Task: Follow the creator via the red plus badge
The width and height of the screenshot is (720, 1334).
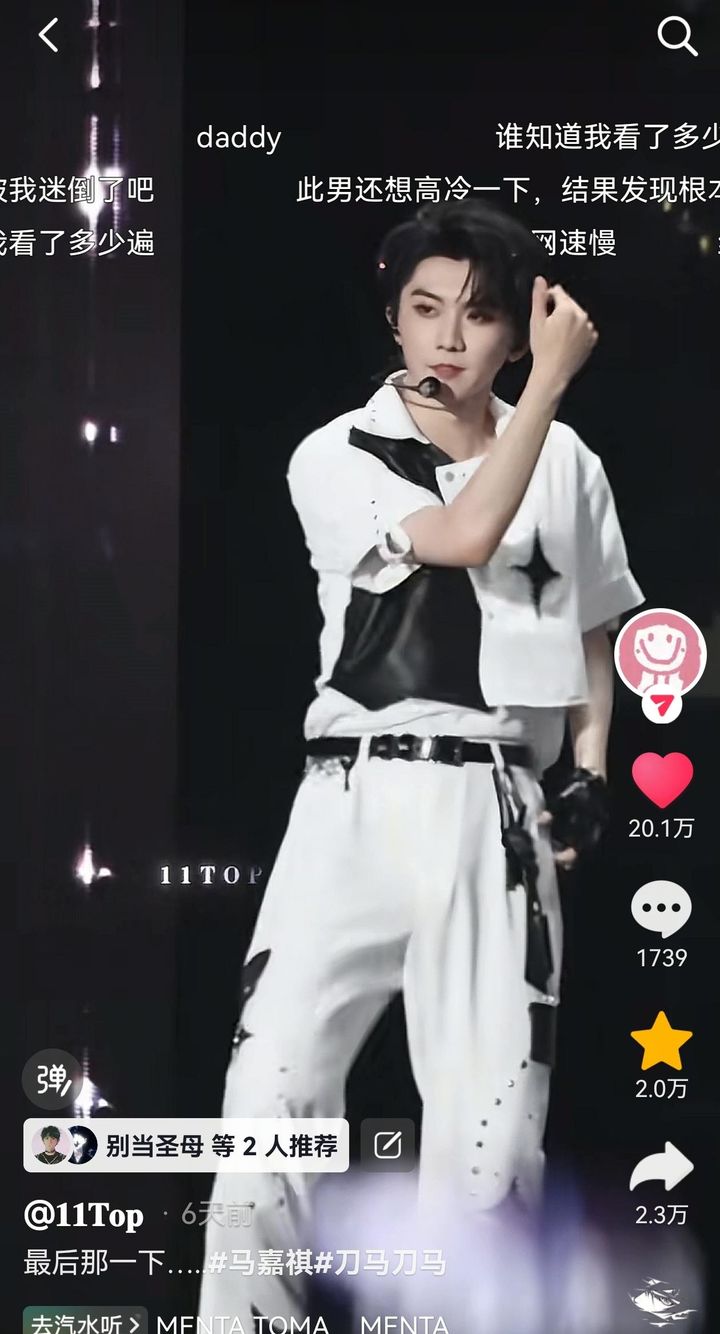Action: pos(660,705)
